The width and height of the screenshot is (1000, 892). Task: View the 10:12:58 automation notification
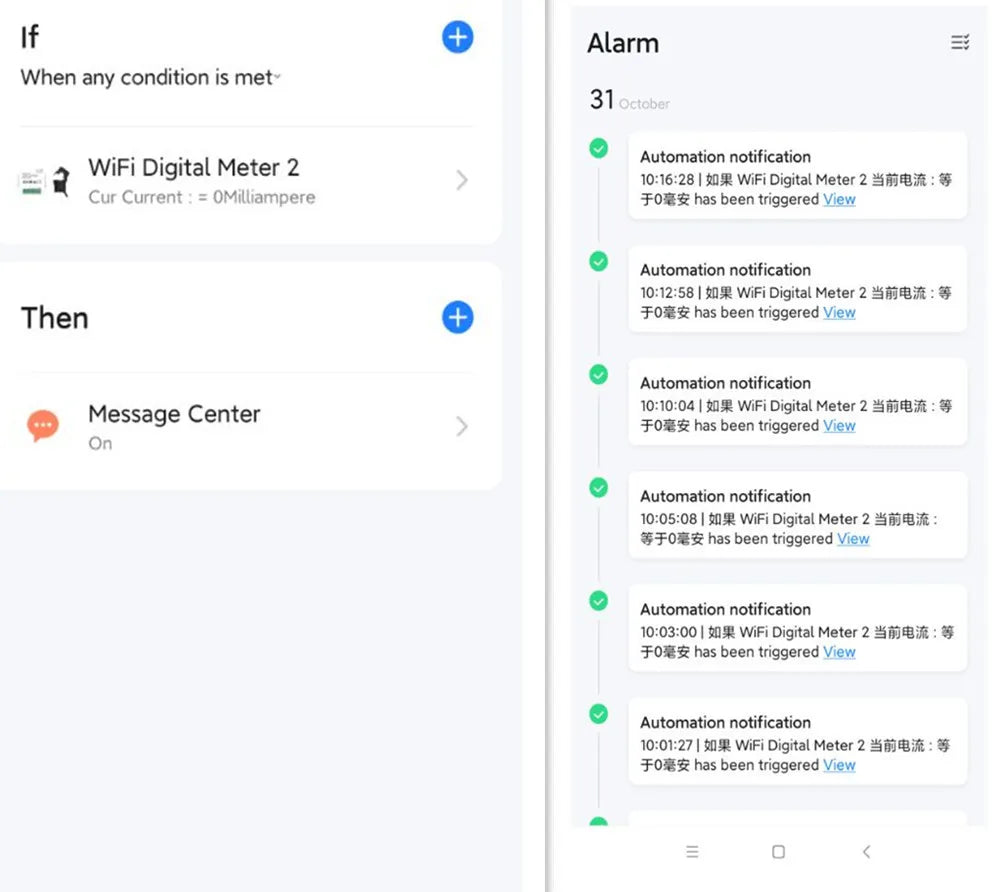coord(839,312)
